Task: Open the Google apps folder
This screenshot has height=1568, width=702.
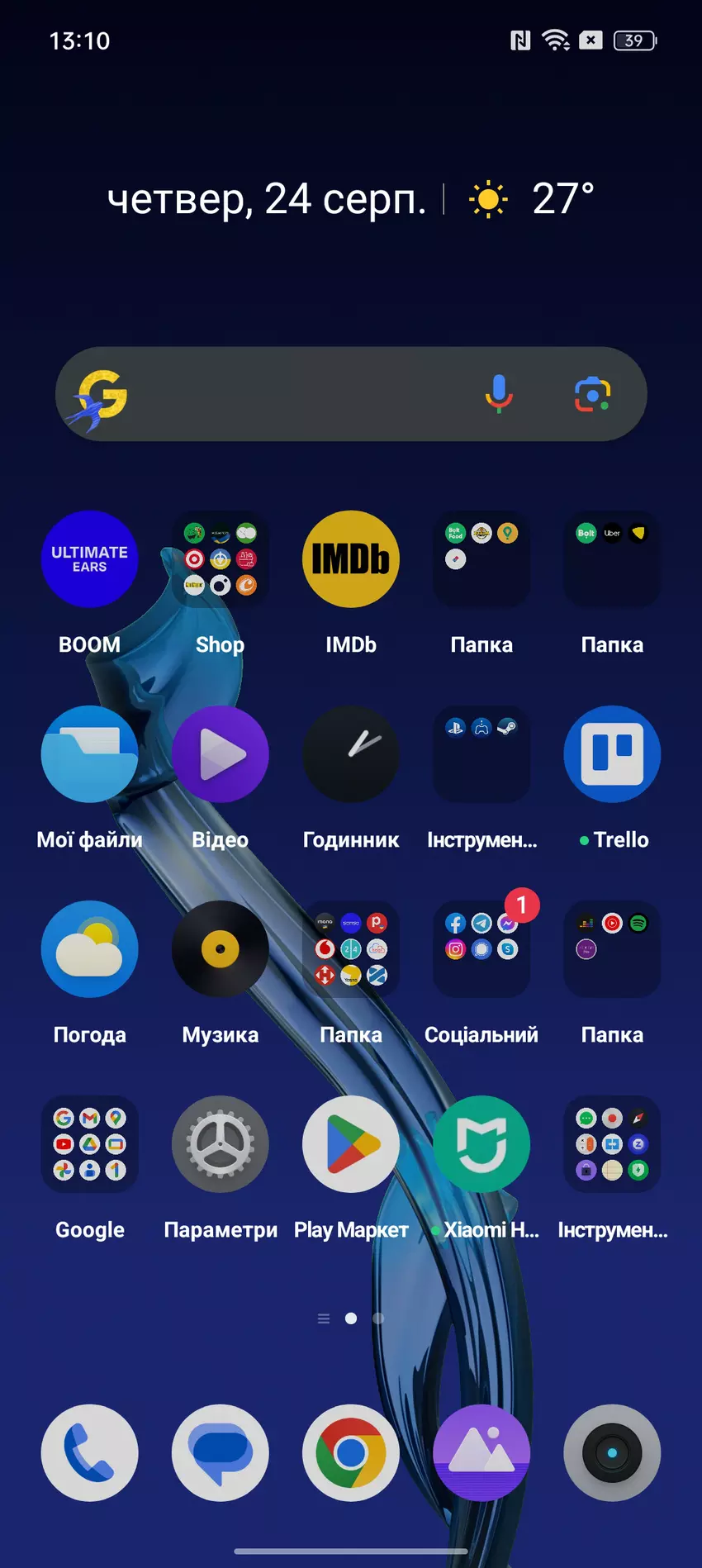Action: click(89, 1144)
